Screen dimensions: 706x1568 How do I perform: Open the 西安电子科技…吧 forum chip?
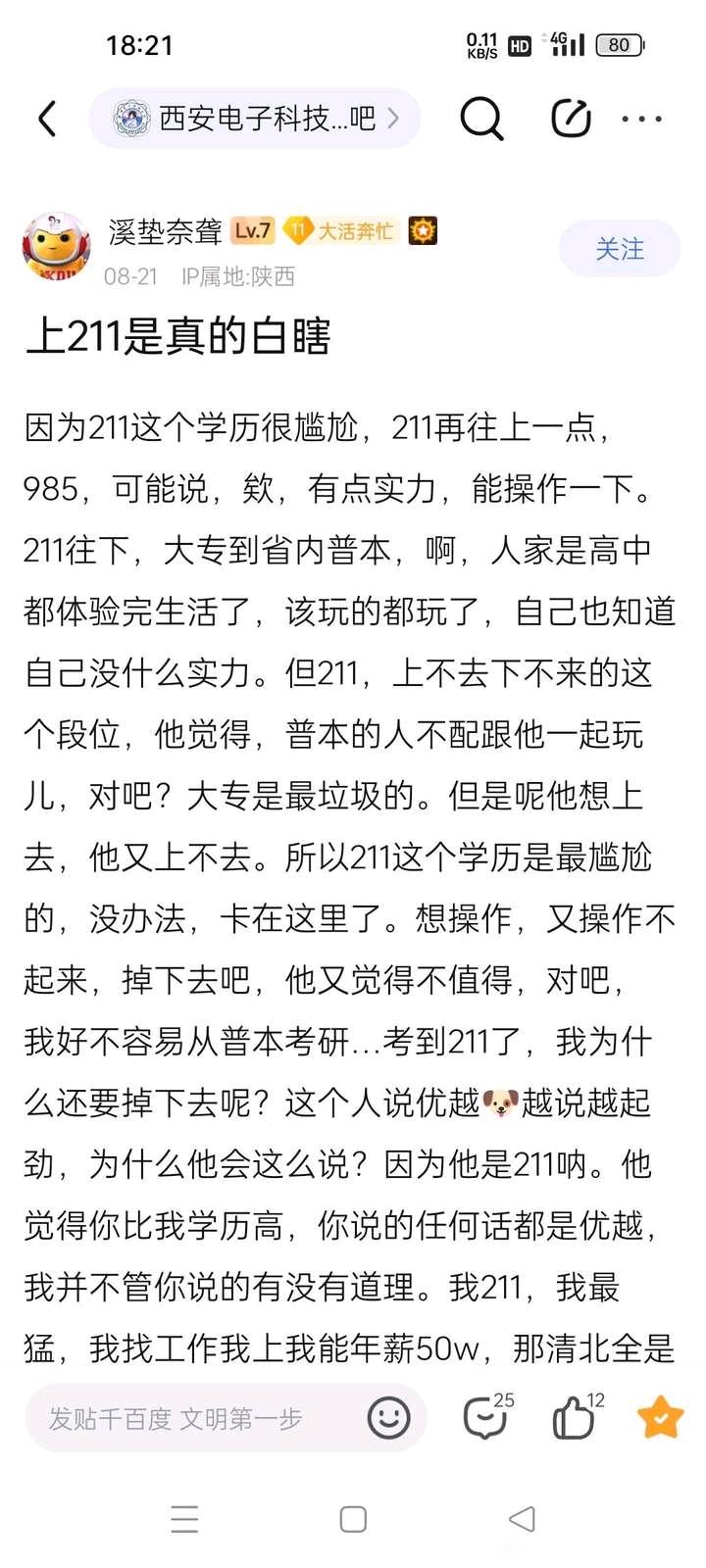coord(255,119)
